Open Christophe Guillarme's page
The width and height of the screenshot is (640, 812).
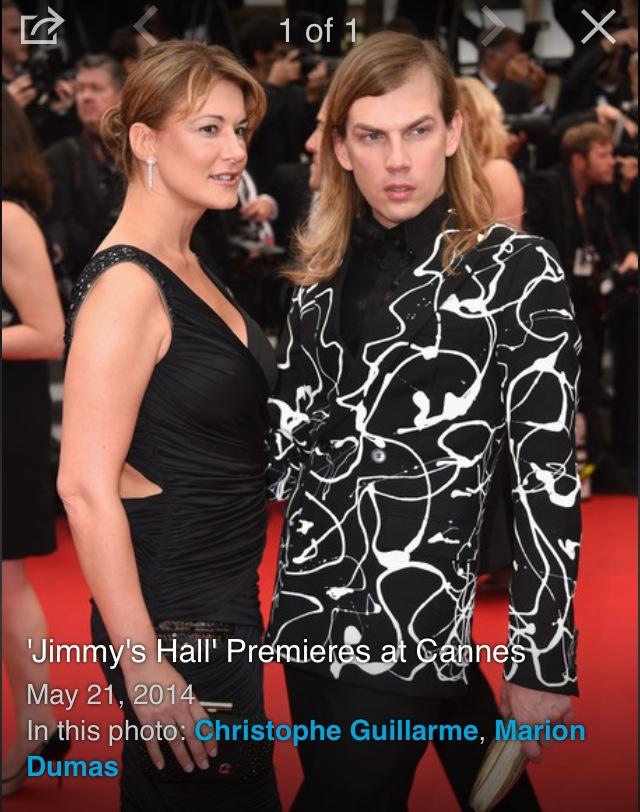336,730
